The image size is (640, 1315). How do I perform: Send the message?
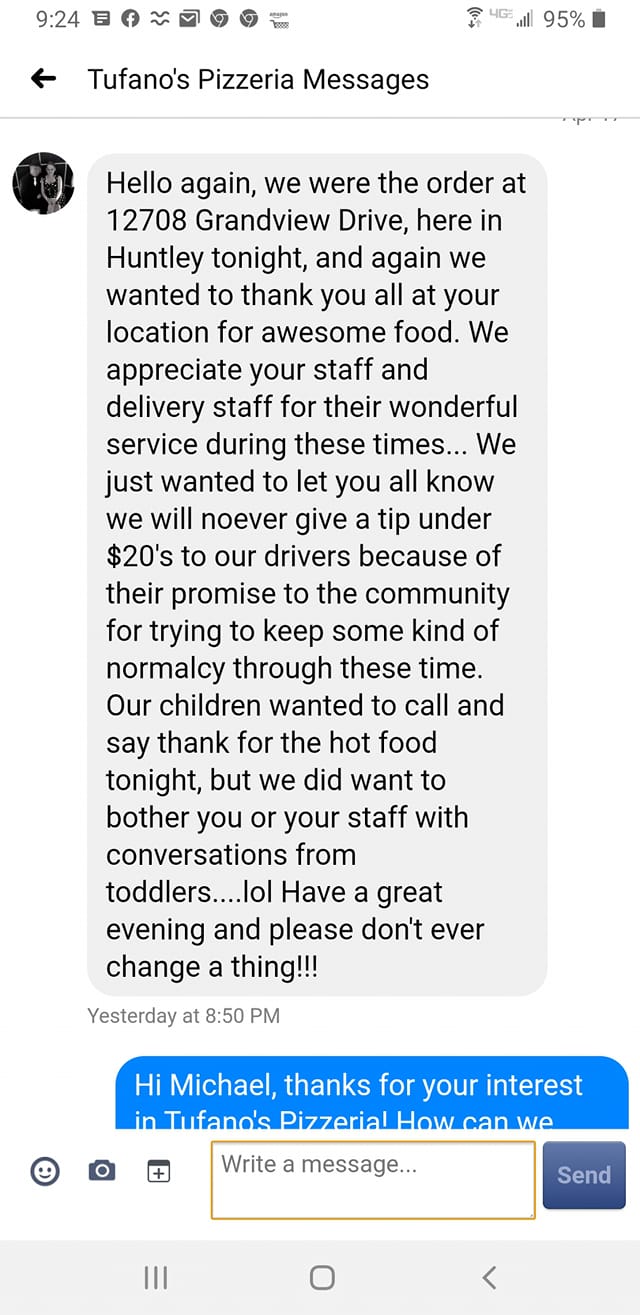(583, 1175)
